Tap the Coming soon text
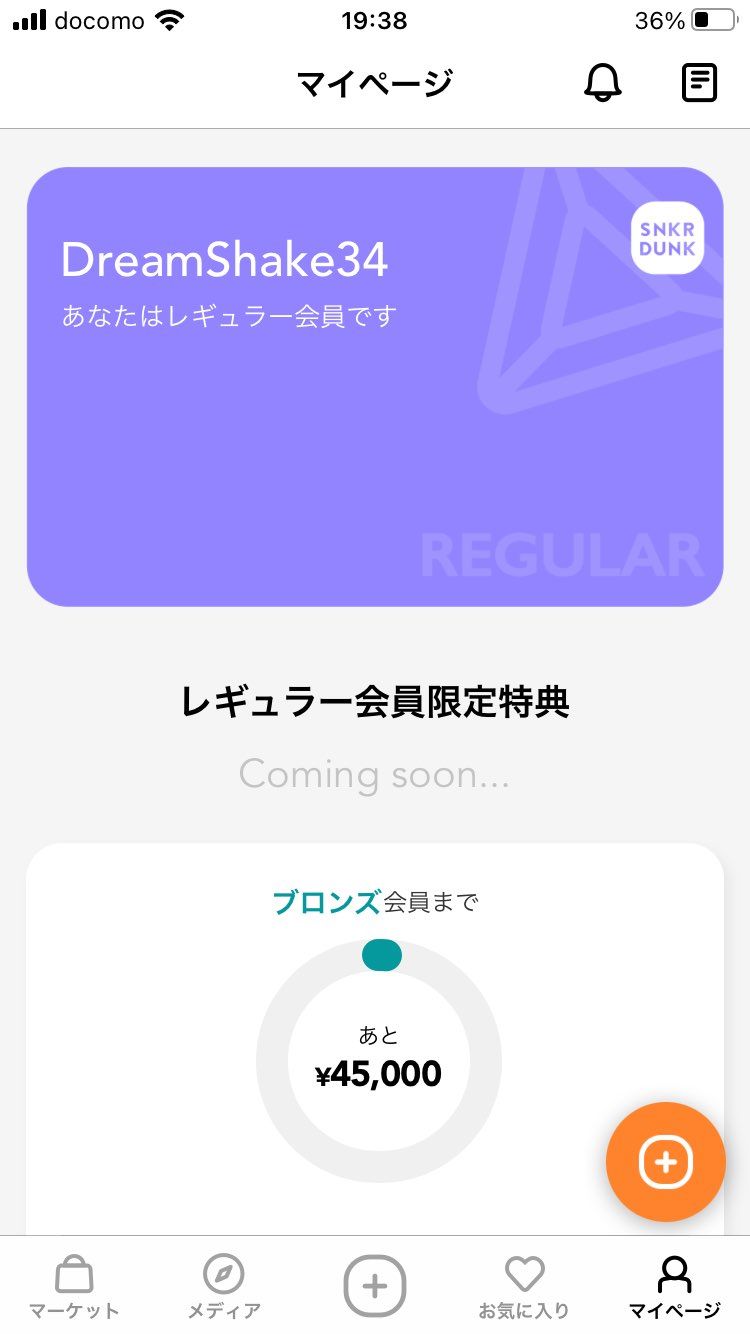Screen dimensions: 750x1334 tap(375, 773)
